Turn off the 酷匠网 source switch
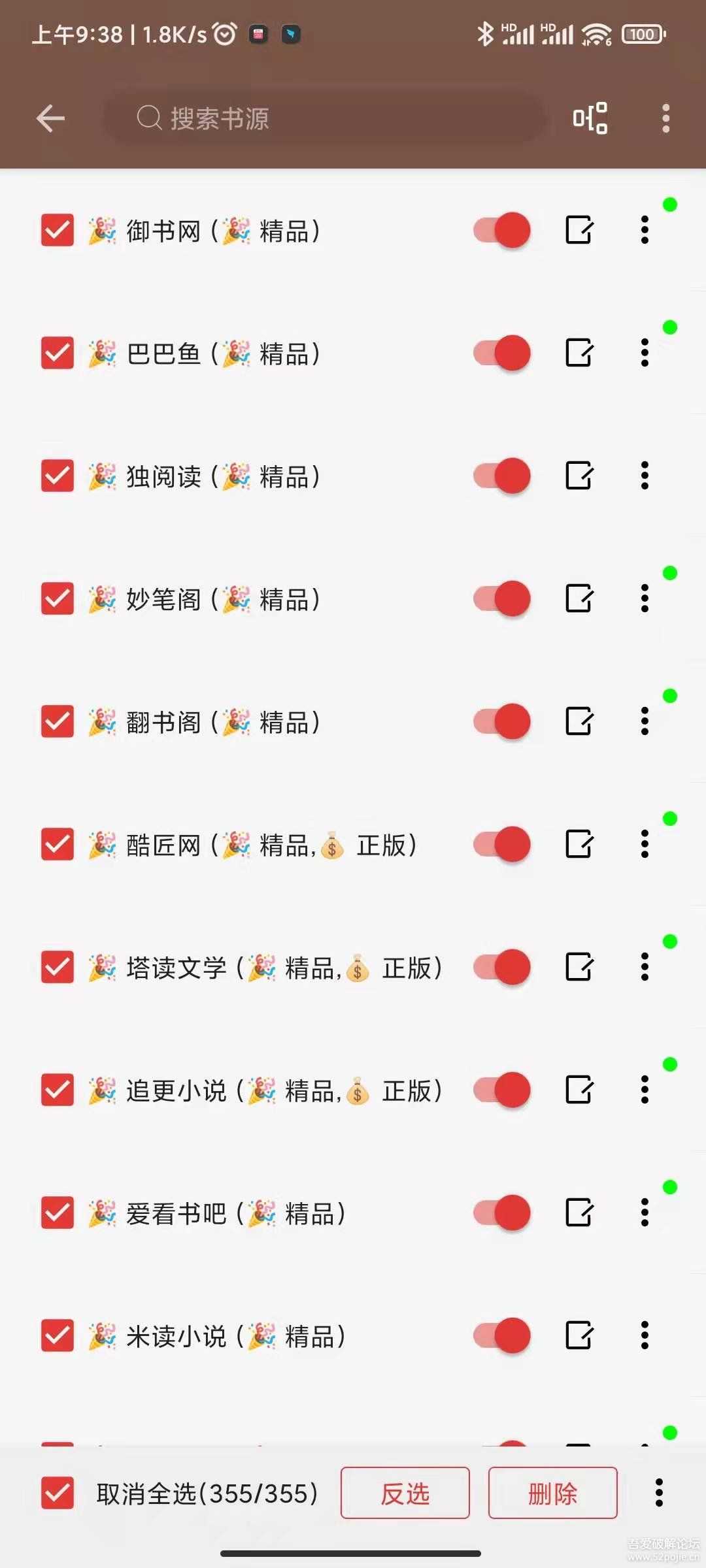This screenshot has width=706, height=1568. coord(502,844)
